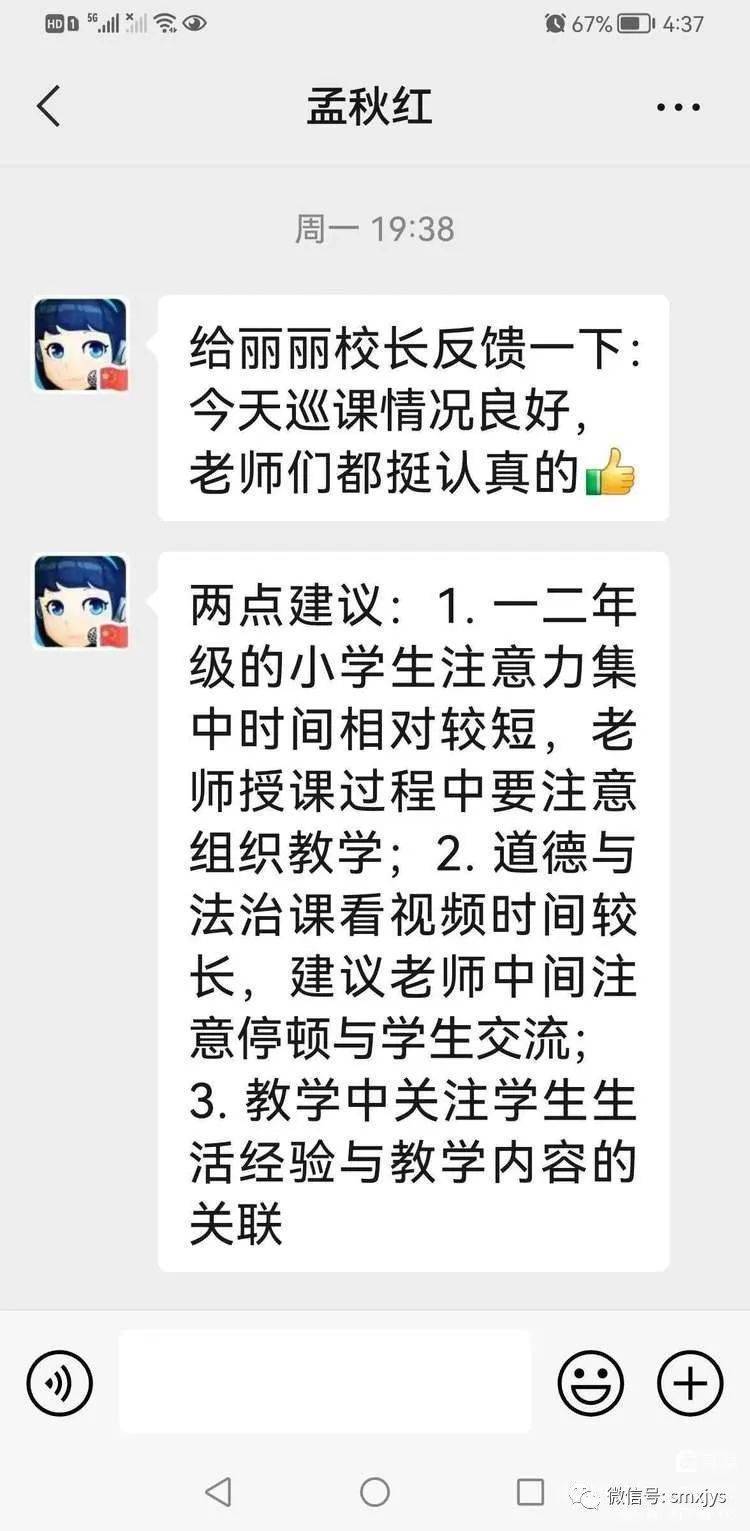Open 孟秋红's avatar on the 两点建议 message
Image resolution: width=750 pixels, height=1531 pixels.
coord(81,602)
